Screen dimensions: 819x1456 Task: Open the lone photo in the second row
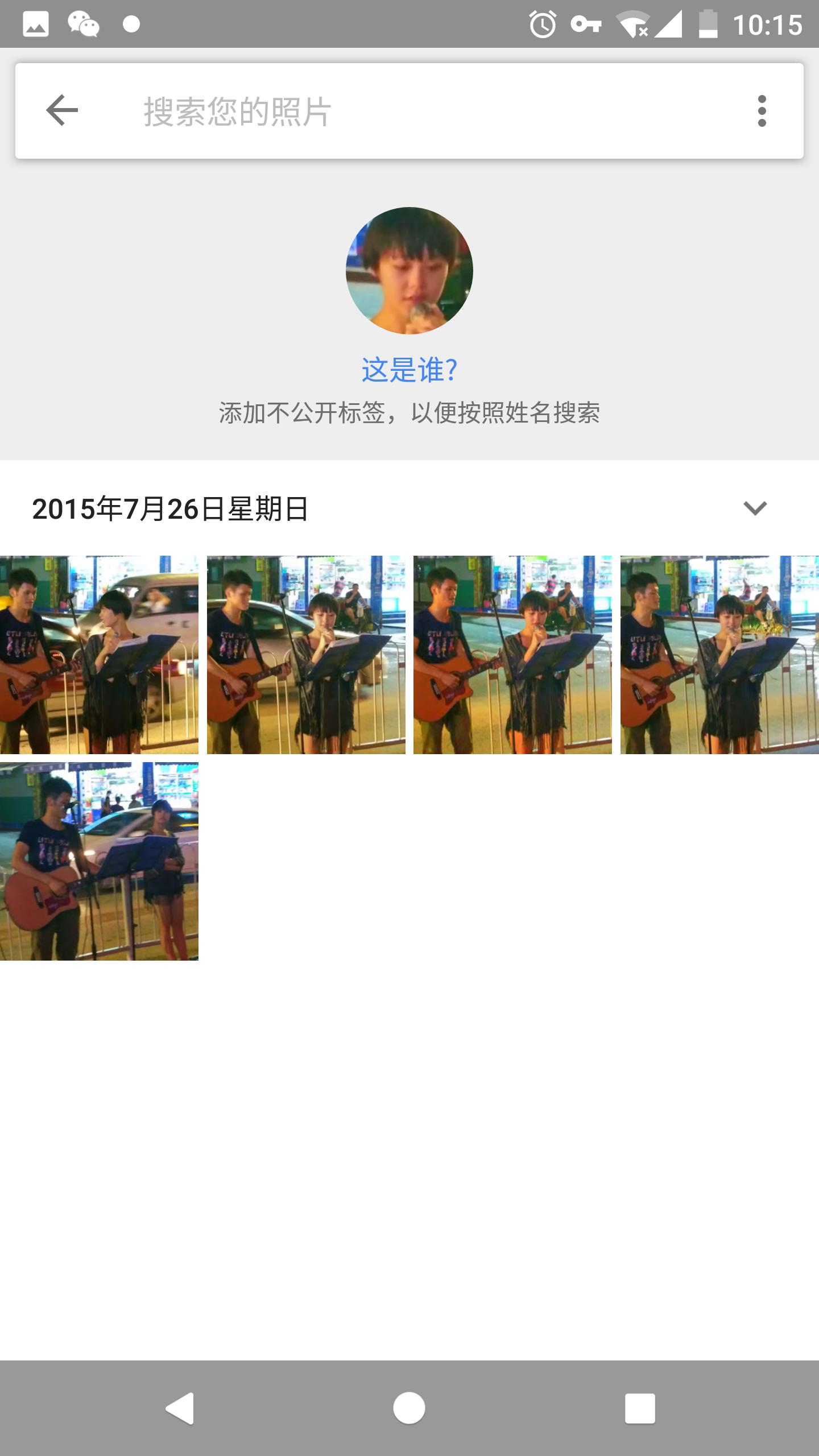(99, 861)
